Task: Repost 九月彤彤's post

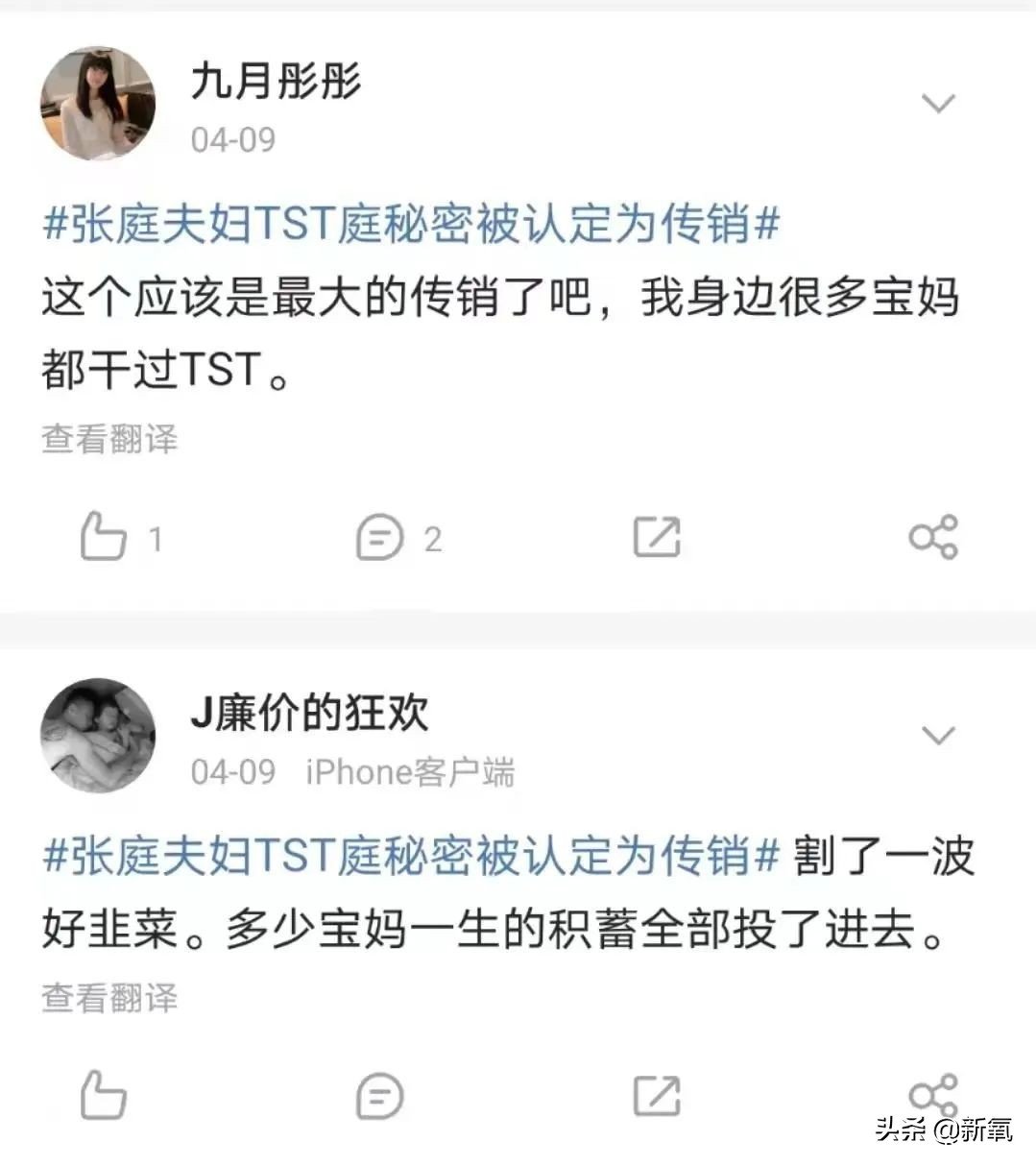Action: [657, 536]
